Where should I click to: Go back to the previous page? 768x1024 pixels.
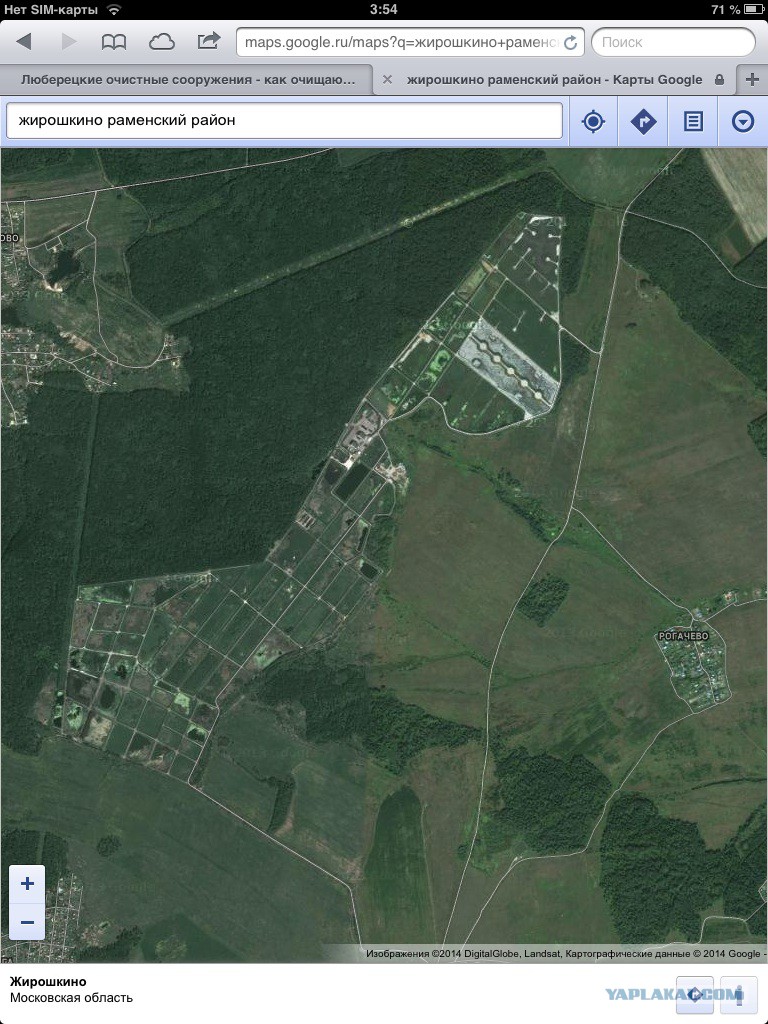(x=24, y=42)
